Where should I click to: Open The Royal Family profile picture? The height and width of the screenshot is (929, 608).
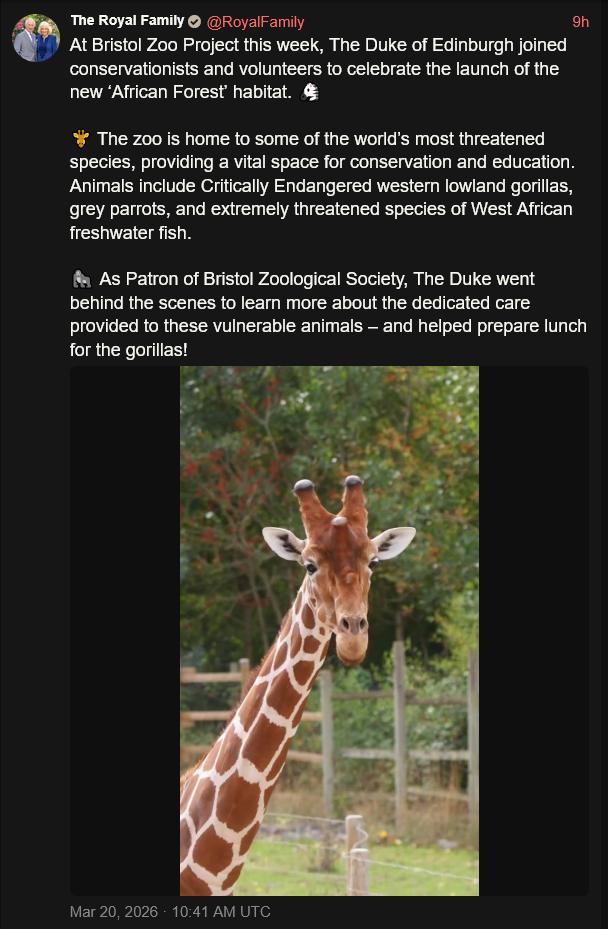click(36, 38)
